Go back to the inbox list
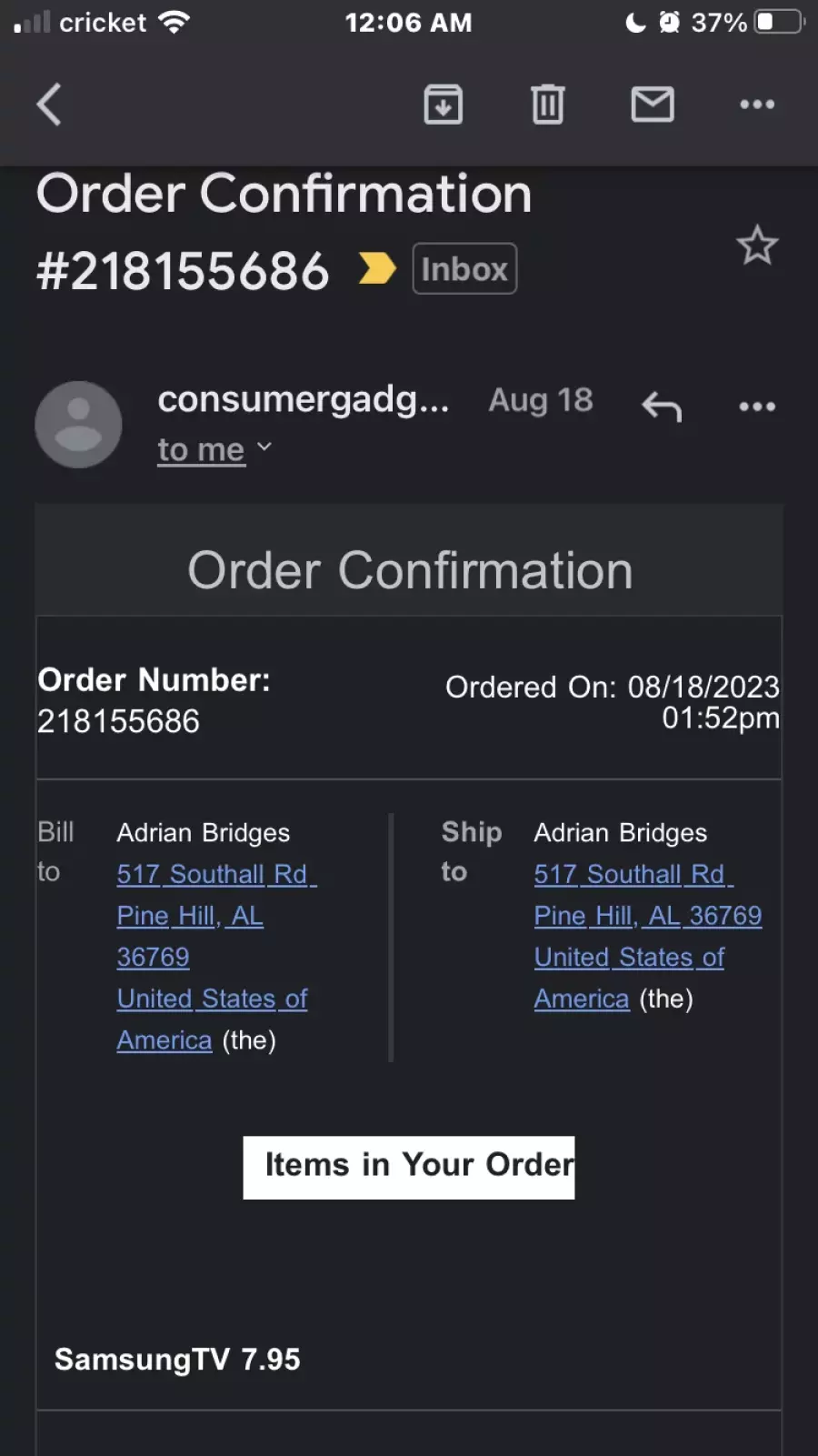The width and height of the screenshot is (818, 1456). [x=49, y=104]
